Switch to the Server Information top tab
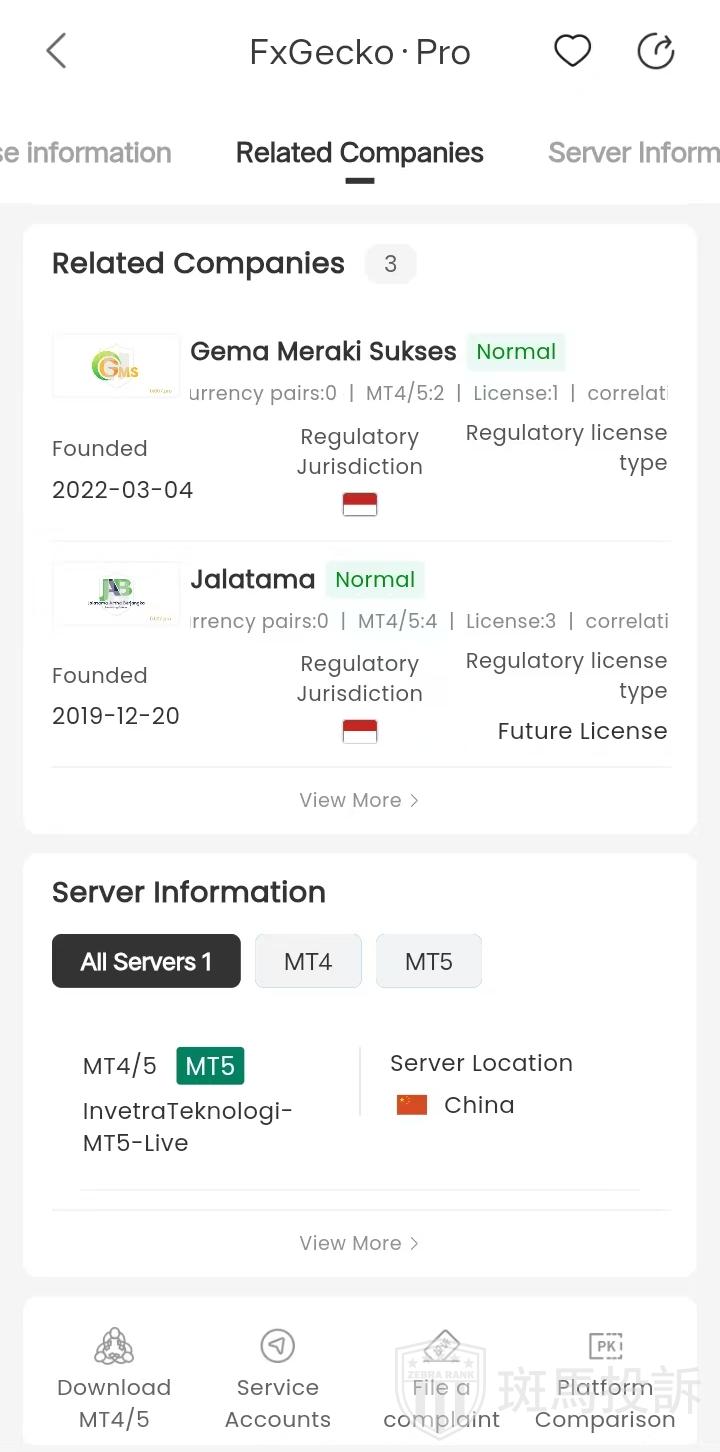This screenshot has width=720, height=1452. pos(633,153)
